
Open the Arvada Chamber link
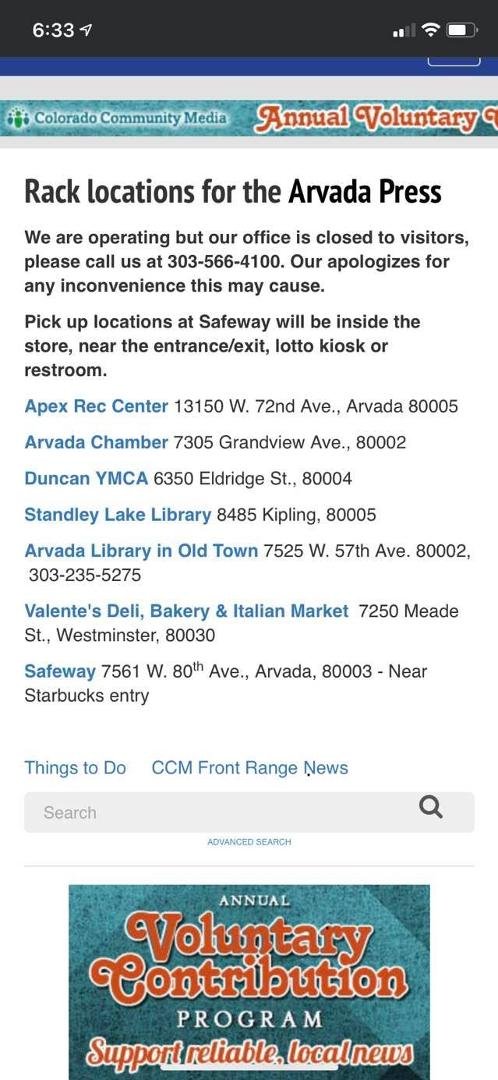(96, 442)
